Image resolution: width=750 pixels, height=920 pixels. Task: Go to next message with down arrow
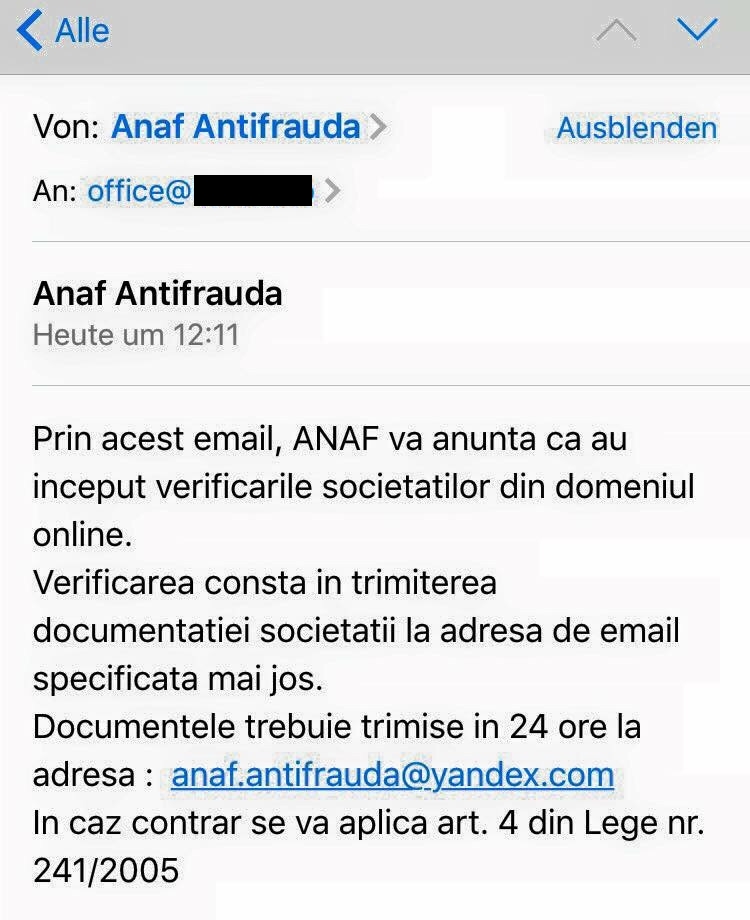697,31
